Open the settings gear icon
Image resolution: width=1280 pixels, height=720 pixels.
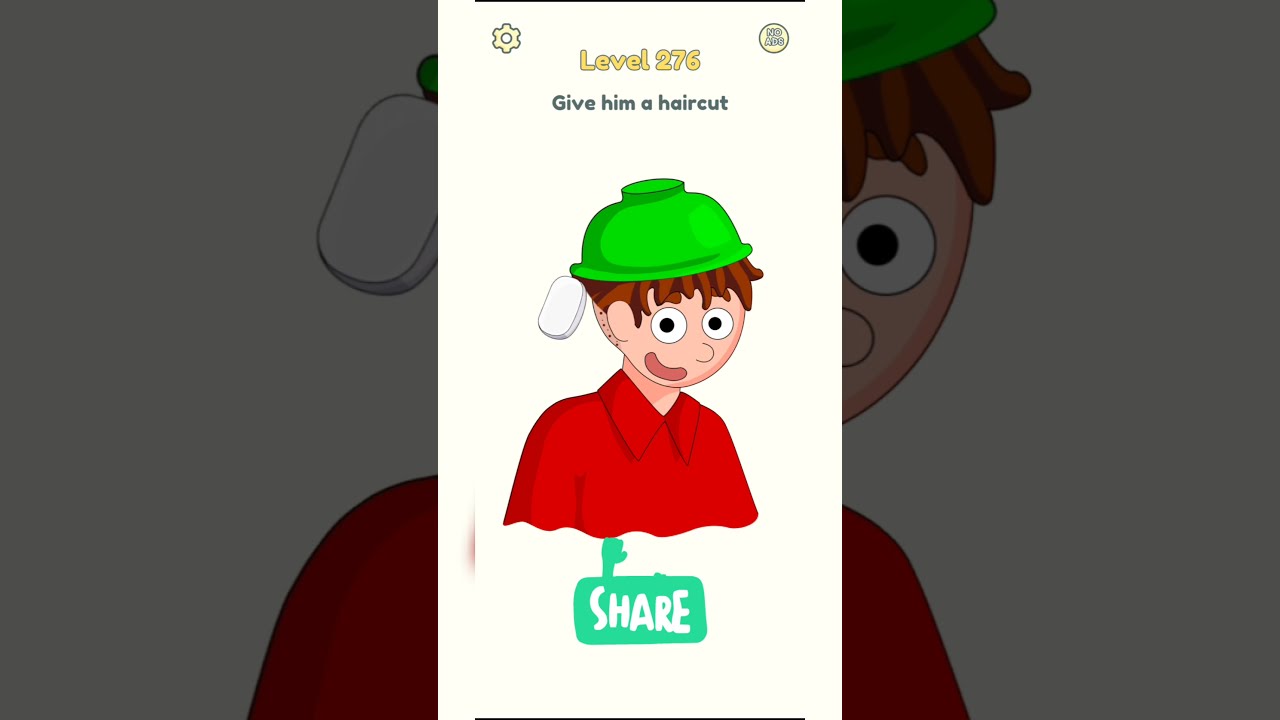(507, 39)
